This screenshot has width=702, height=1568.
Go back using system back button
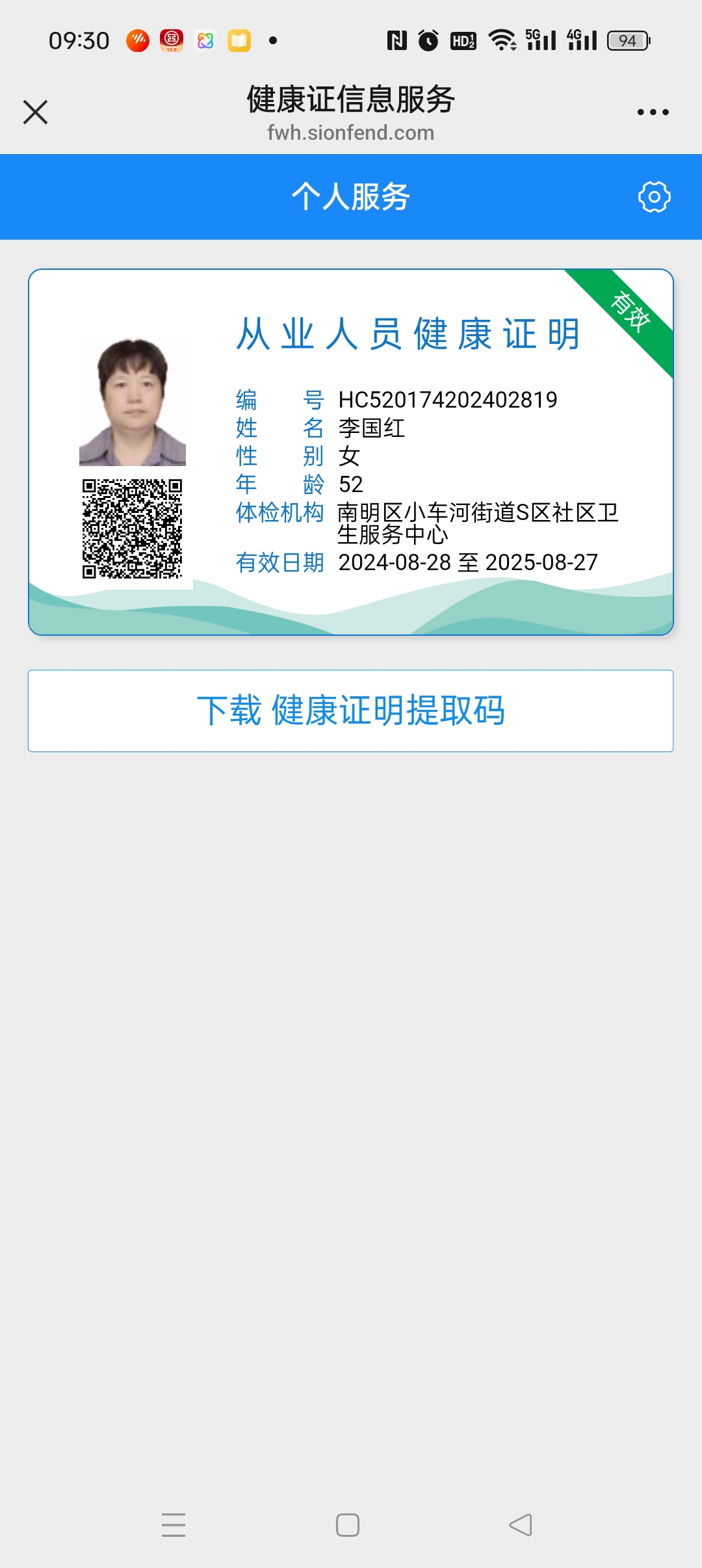pyautogui.click(x=521, y=1524)
